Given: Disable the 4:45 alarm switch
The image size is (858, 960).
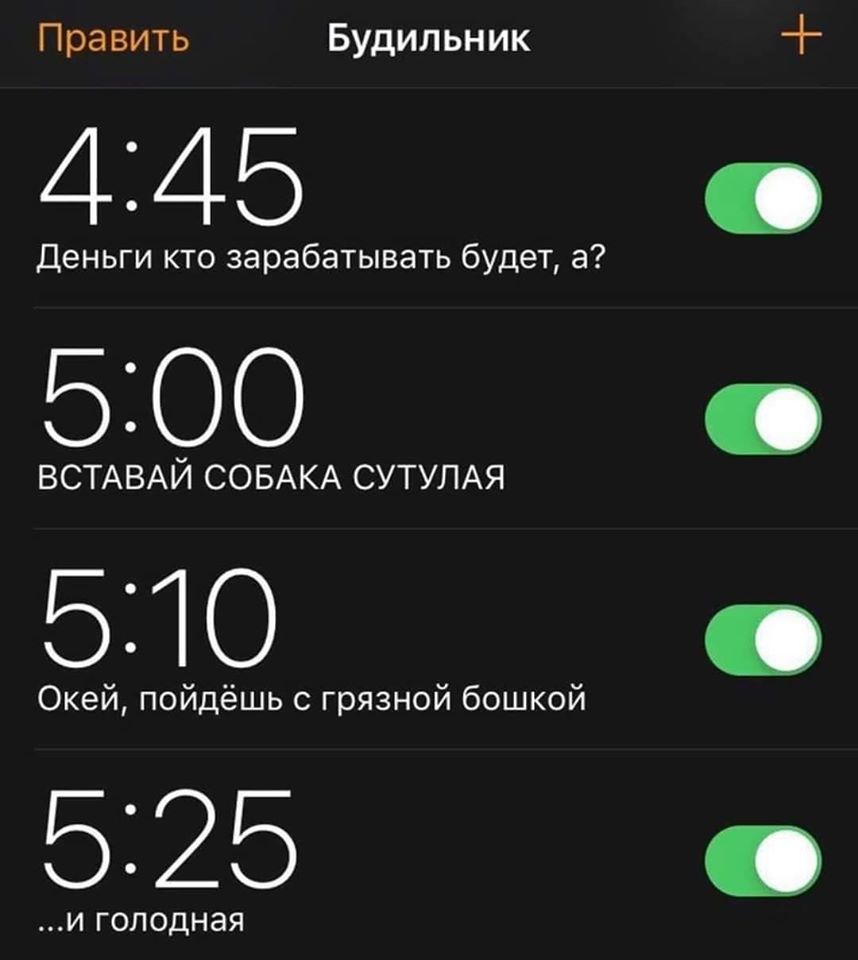Looking at the screenshot, I should 765,197.
